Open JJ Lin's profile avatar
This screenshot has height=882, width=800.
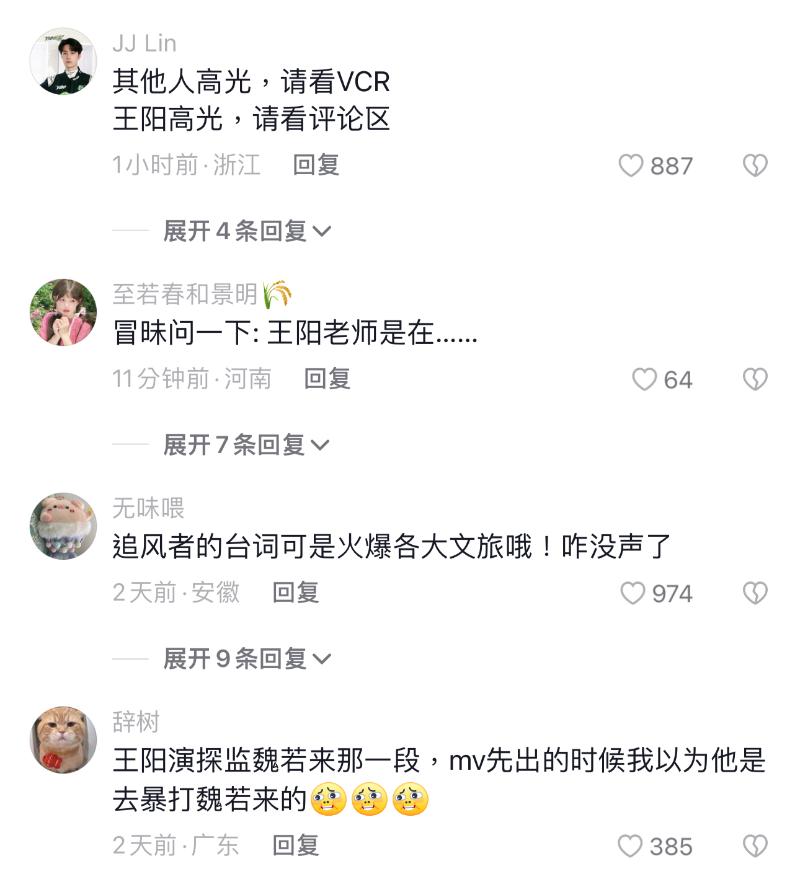click(63, 62)
